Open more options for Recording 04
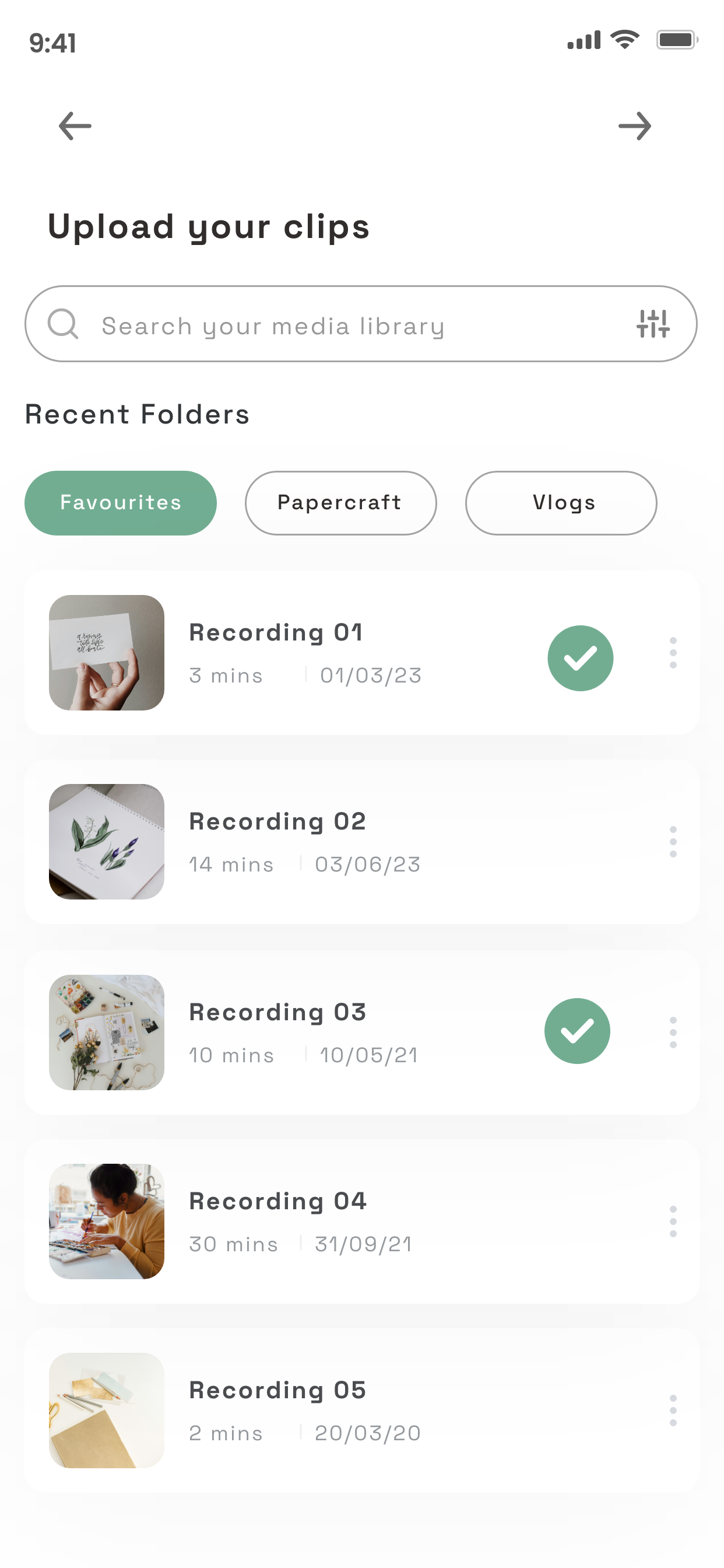Image resolution: width=724 pixels, height=1568 pixels. click(673, 1221)
